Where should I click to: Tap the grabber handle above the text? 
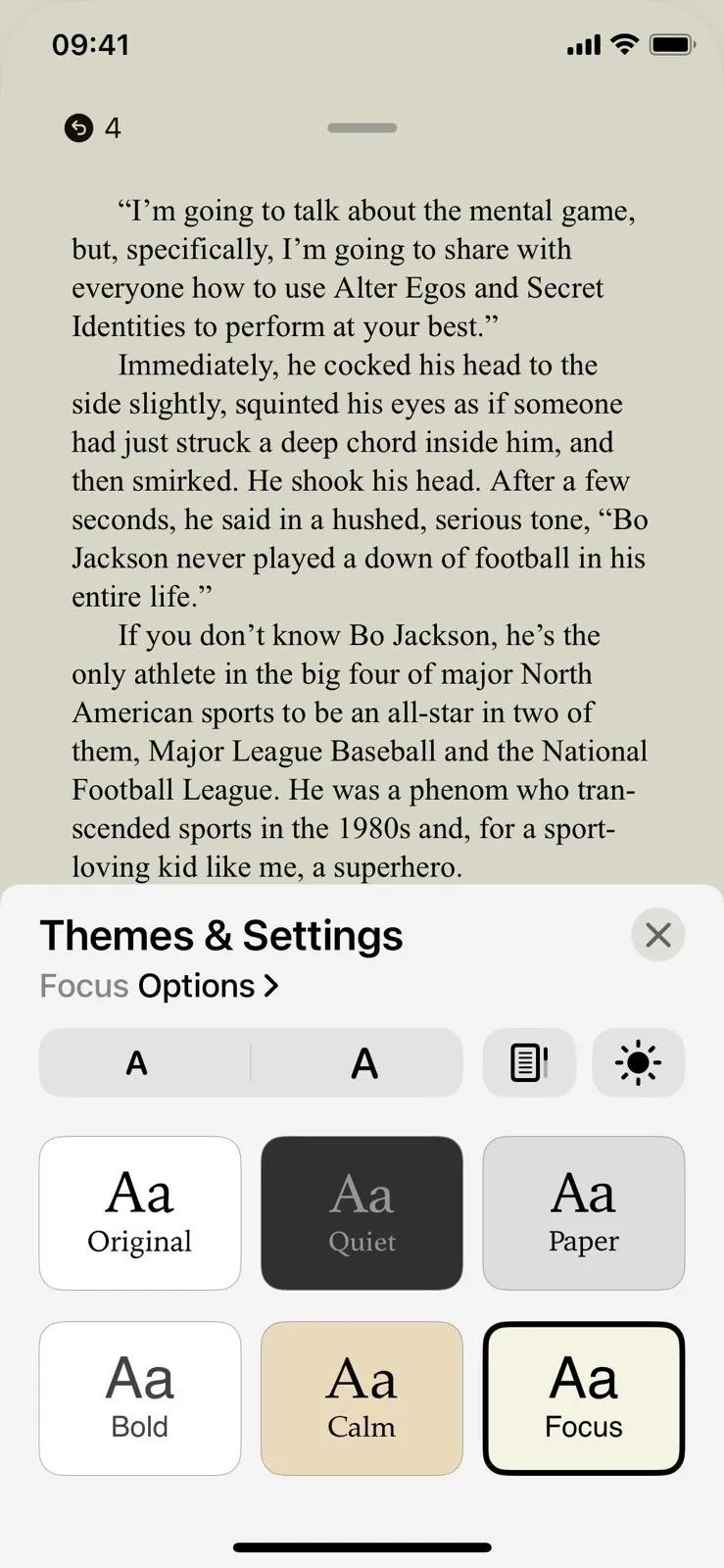coord(362,127)
